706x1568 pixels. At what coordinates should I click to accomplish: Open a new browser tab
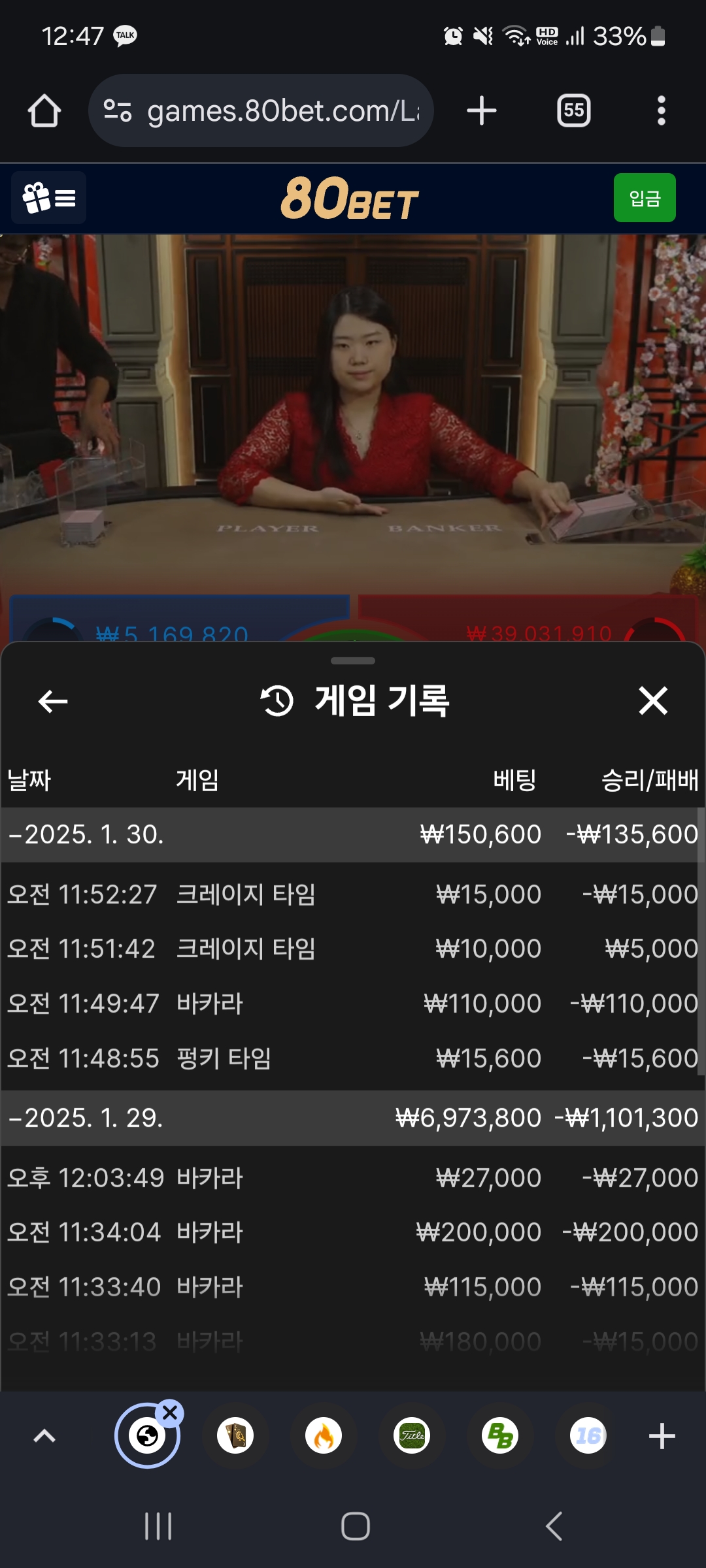pyautogui.click(x=482, y=110)
